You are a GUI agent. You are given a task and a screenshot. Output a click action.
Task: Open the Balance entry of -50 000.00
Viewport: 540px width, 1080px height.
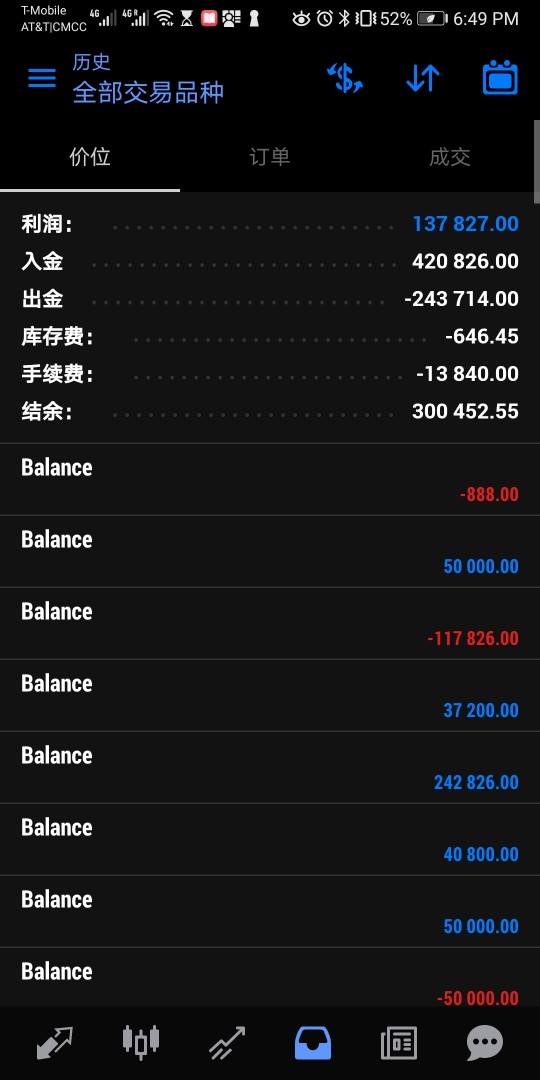tap(270, 979)
